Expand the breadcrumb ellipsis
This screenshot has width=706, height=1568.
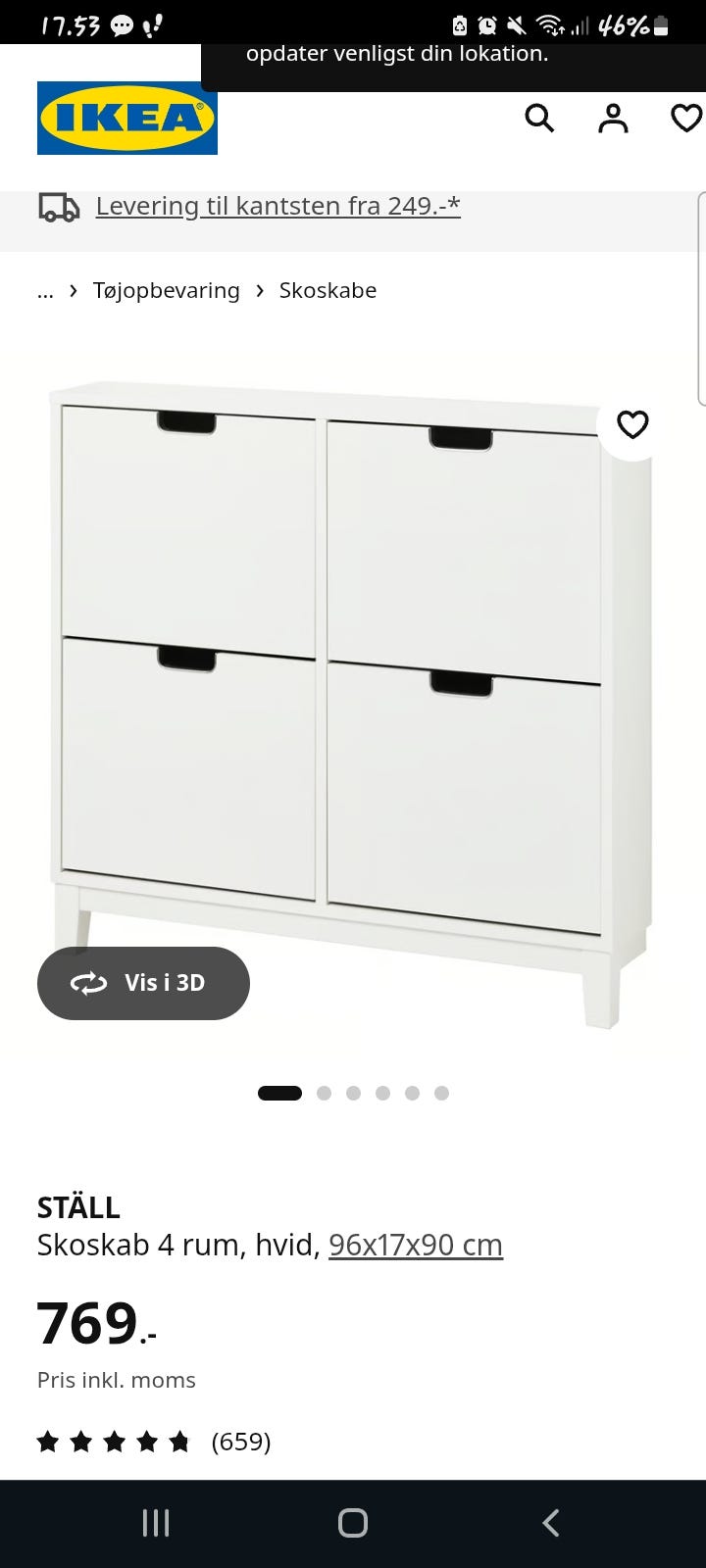tap(45, 290)
